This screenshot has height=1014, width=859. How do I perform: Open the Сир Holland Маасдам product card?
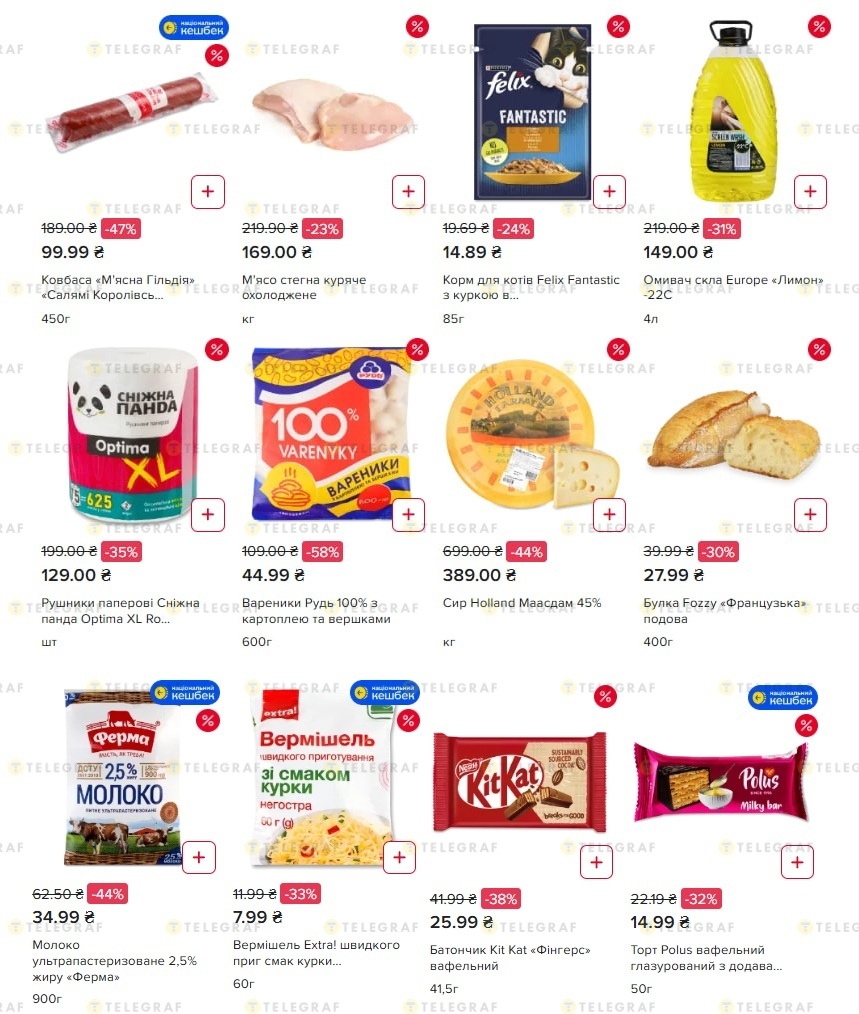522,603
